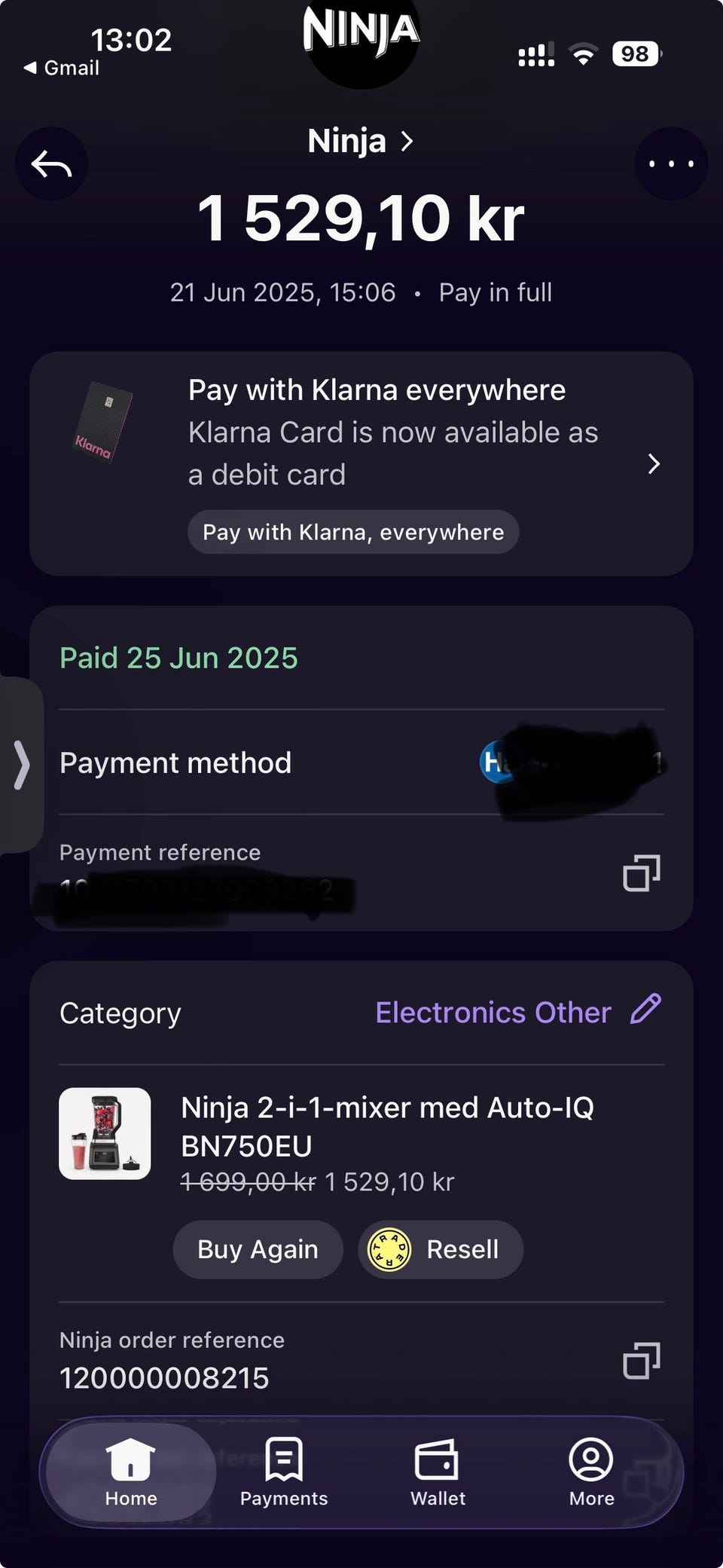Edit the Electronics Other category
The width and height of the screenshot is (723, 1568).
(645, 1010)
